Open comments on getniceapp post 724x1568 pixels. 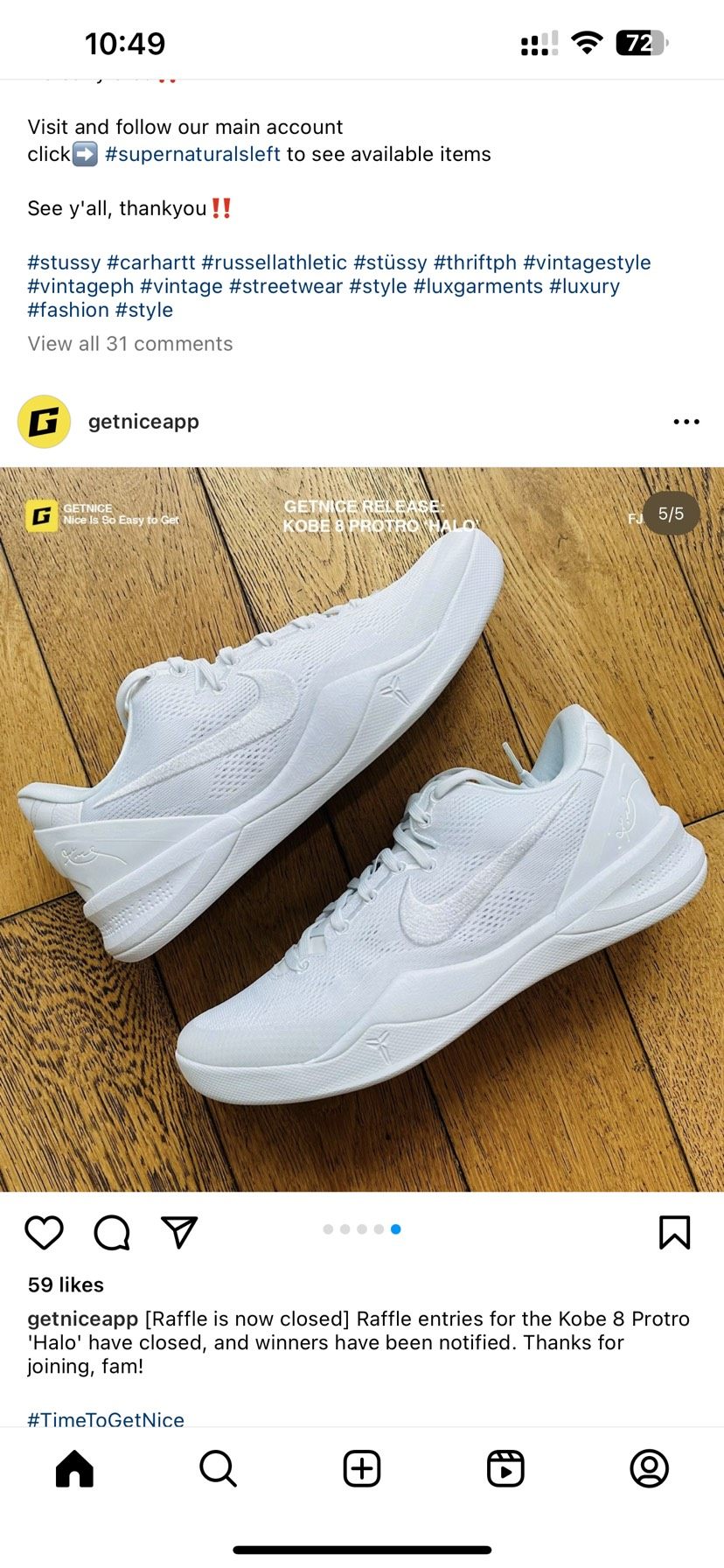click(x=112, y=1232)
